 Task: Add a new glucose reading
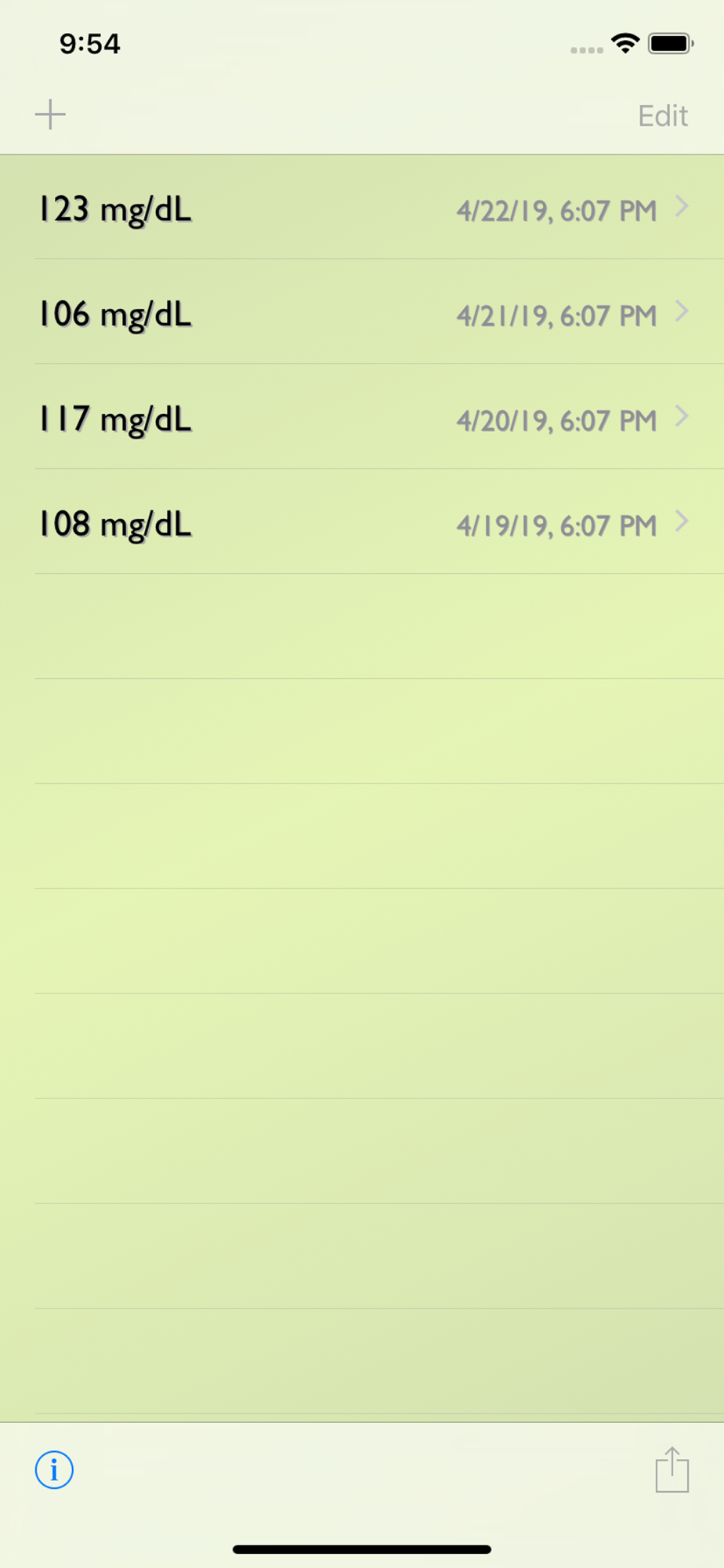pos(50,114)
